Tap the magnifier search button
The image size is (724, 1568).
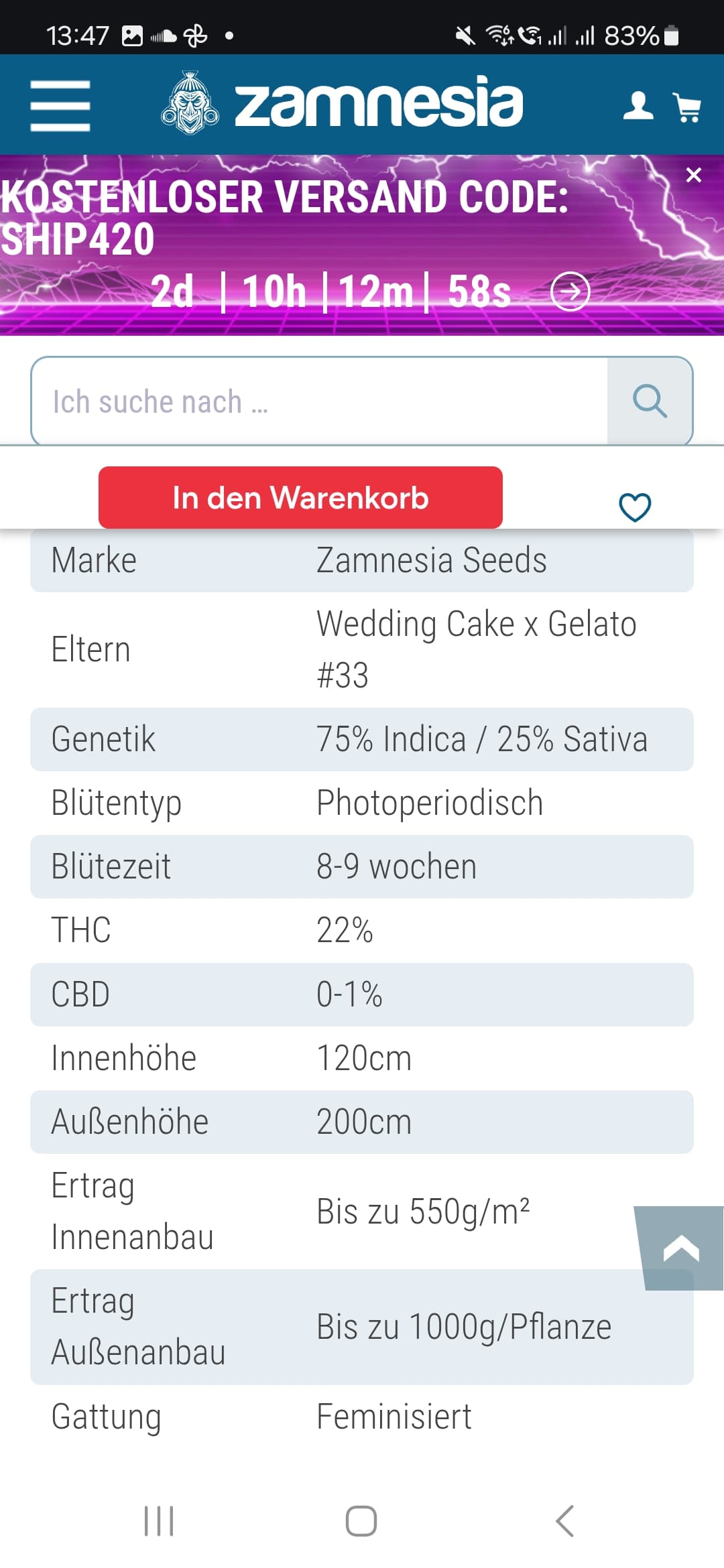(650, 401)
